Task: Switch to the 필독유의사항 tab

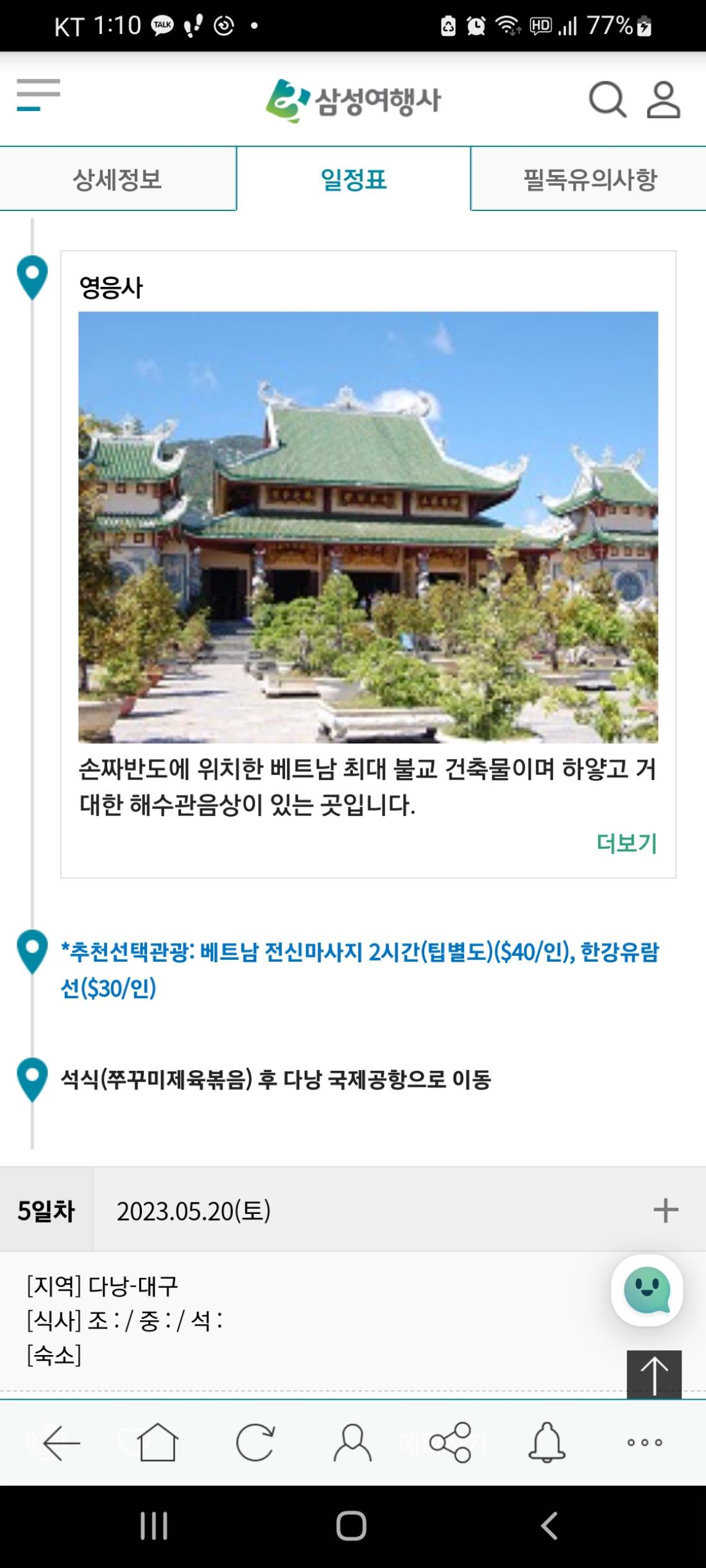Action: coord(589,179)
